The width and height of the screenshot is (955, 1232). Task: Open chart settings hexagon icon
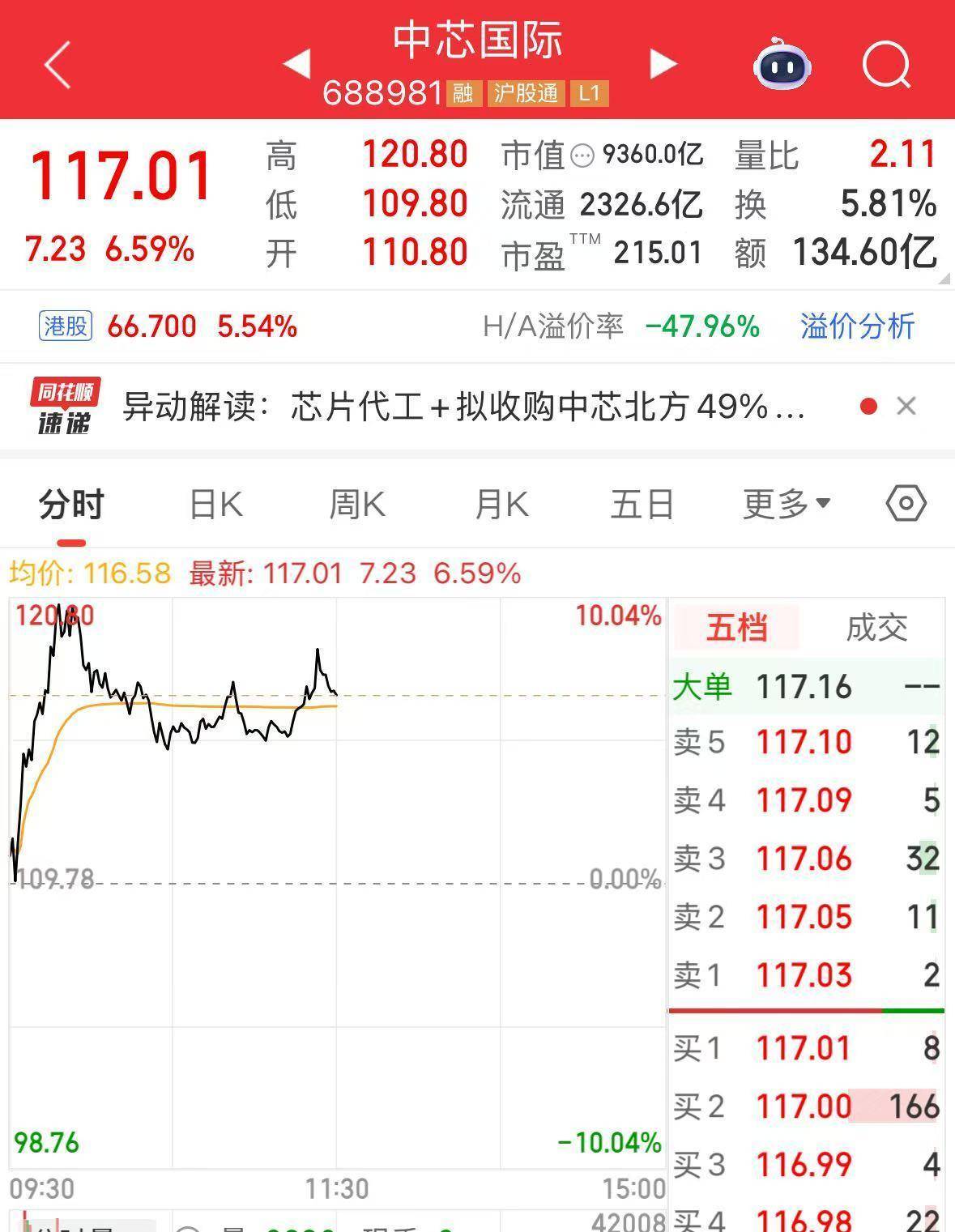point(906,504)
